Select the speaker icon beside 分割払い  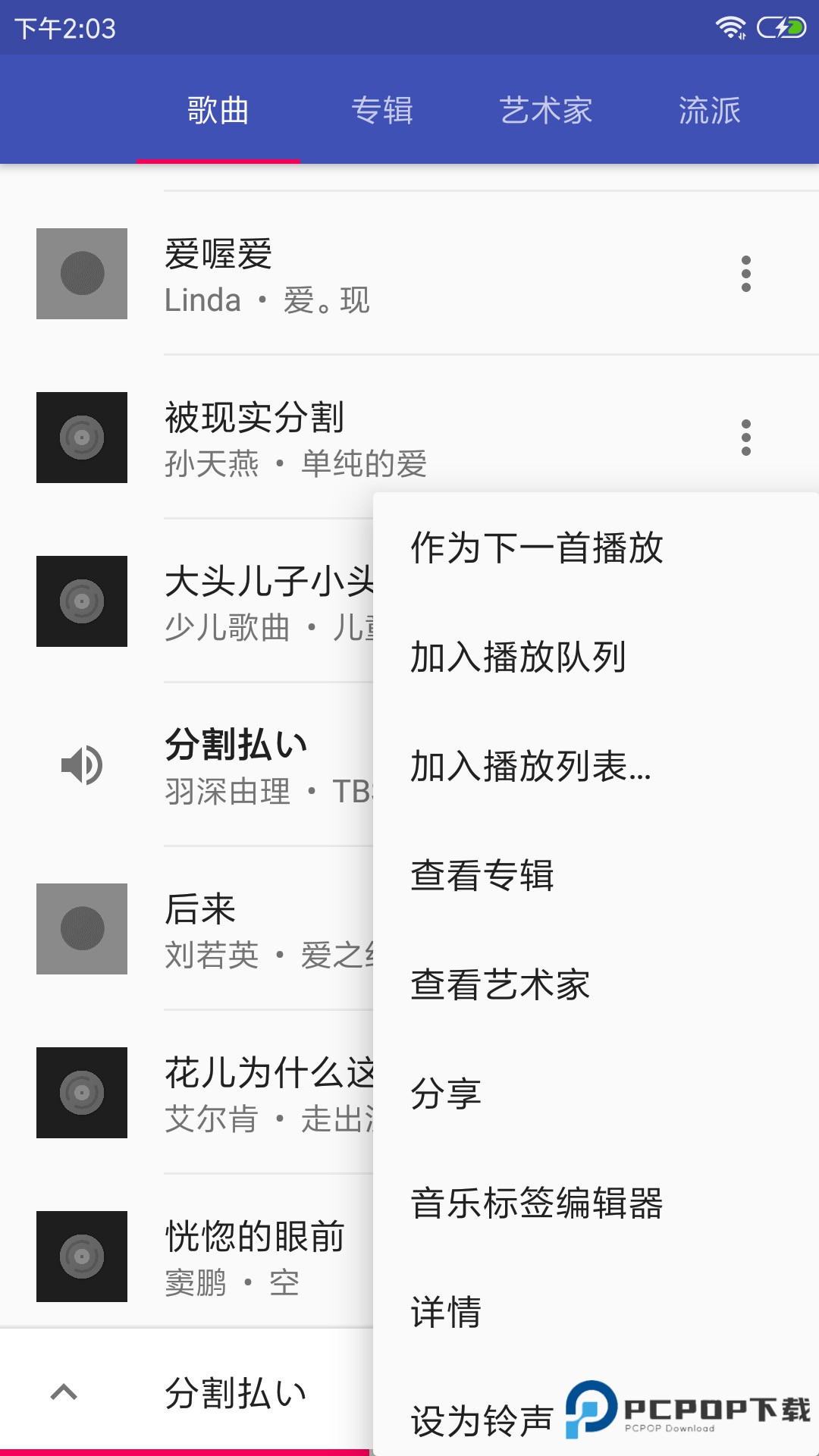[81, 765]
